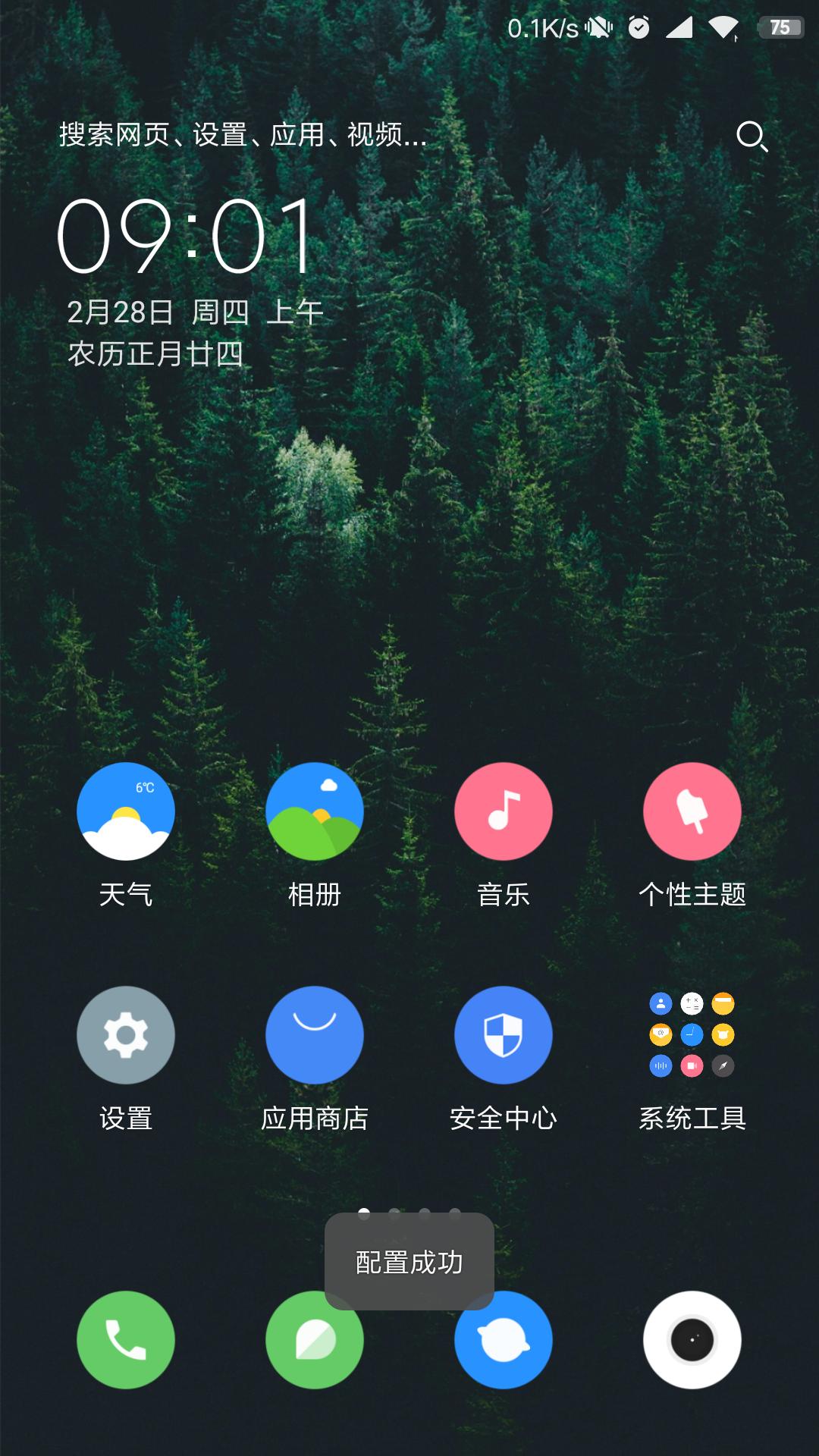Open the Phone dialer in the dock
The width and height of the screenshot is (819, 1456).
[126, 1340]
